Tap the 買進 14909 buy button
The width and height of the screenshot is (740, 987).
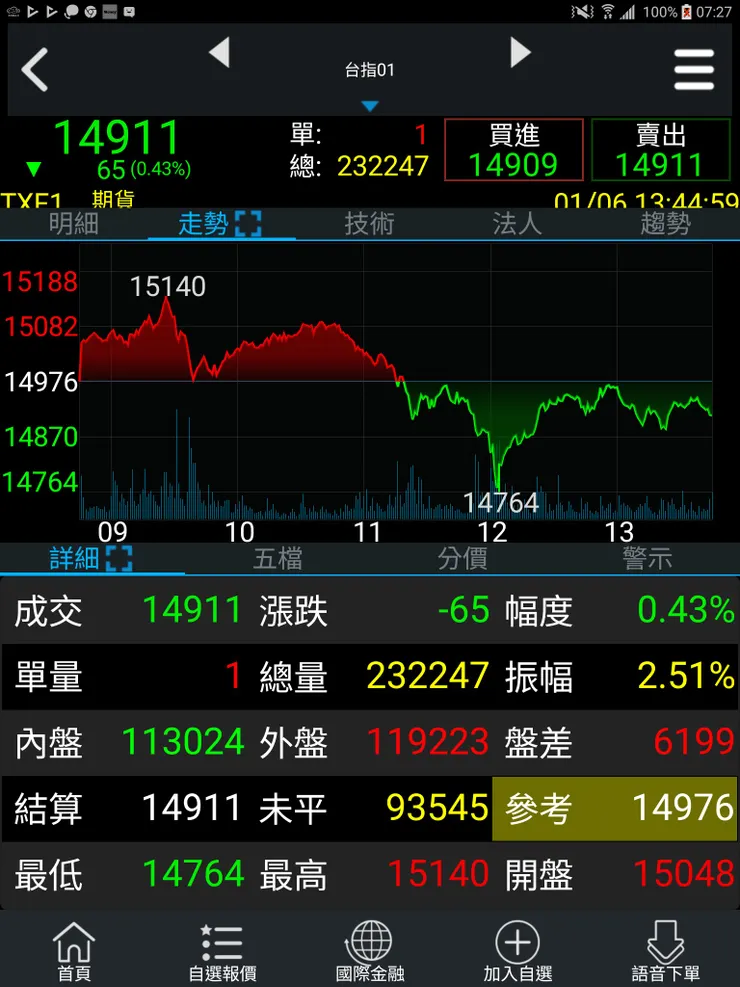(x=513, y=150)
